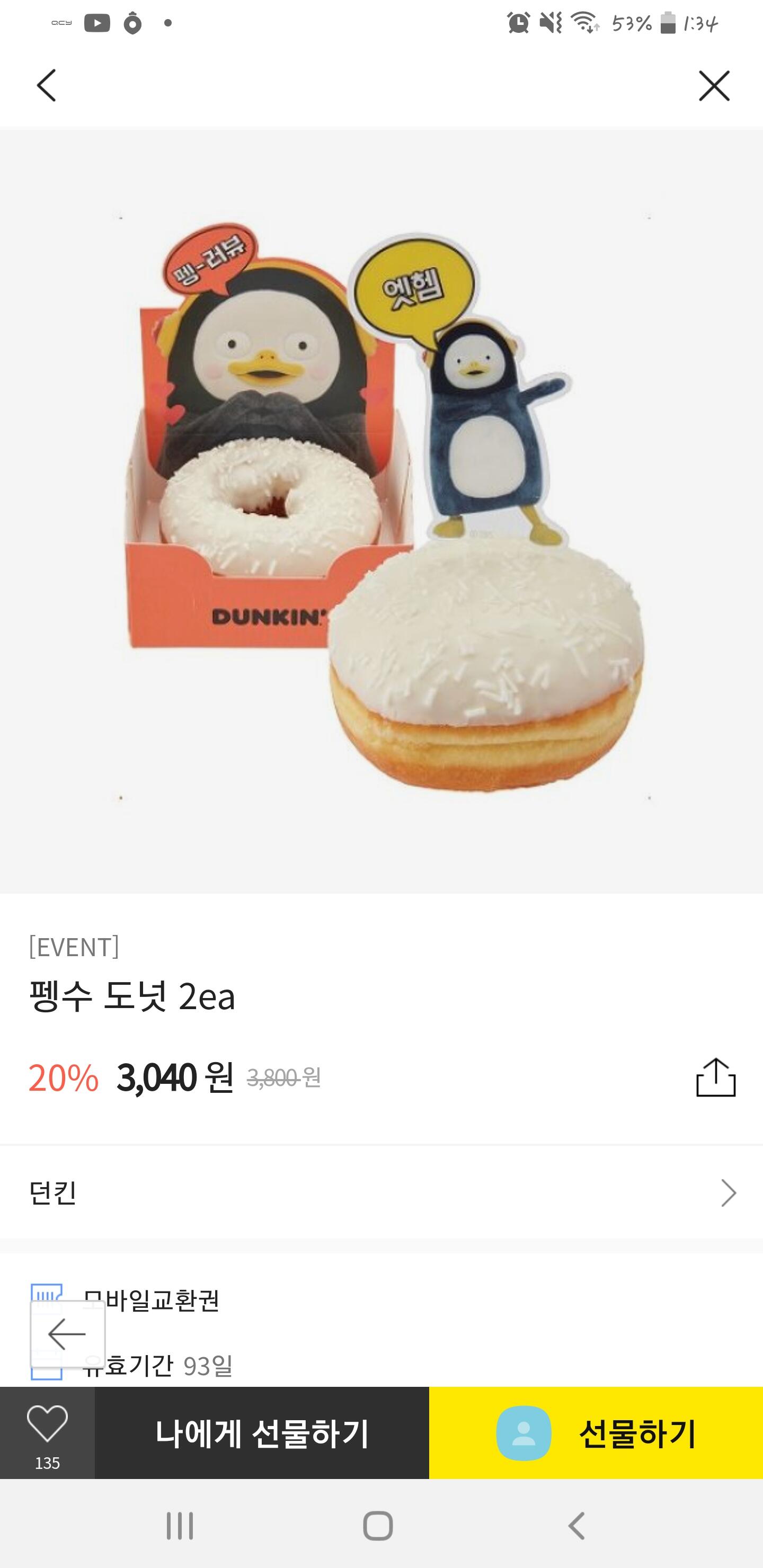Share the 펭수 도넛 product
This screenshot has height=1568, width=763.
[715, 1077]
